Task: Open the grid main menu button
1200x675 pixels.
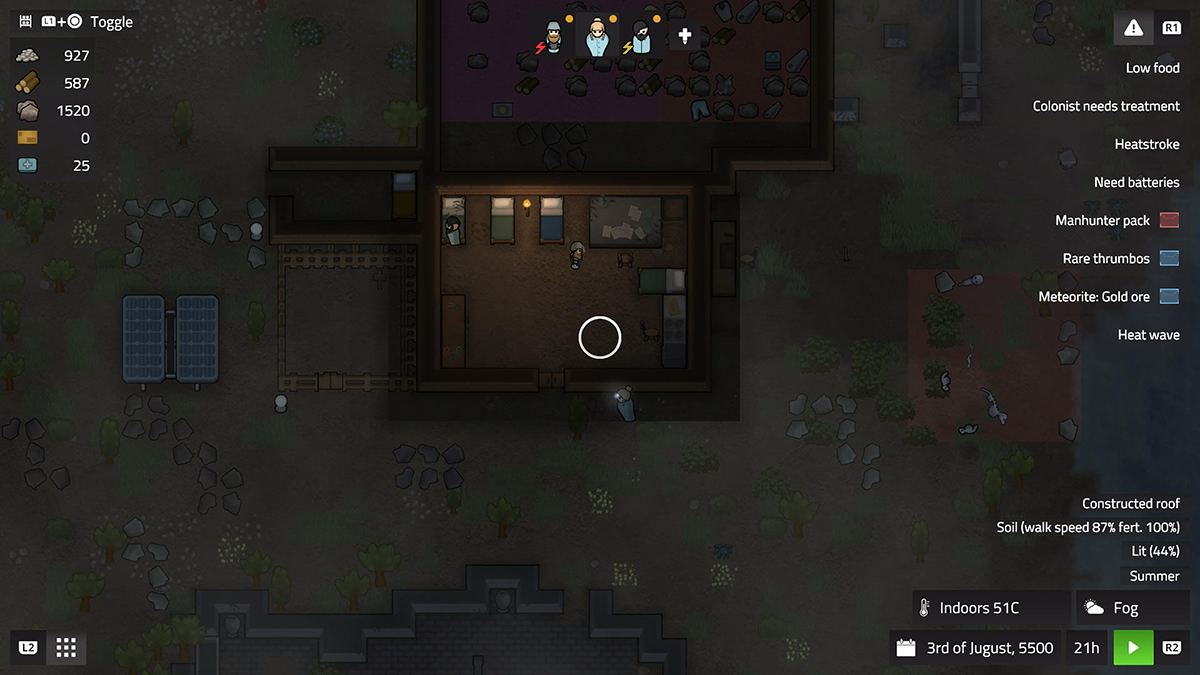Action: pyautogui.click(x=66, y=647)
